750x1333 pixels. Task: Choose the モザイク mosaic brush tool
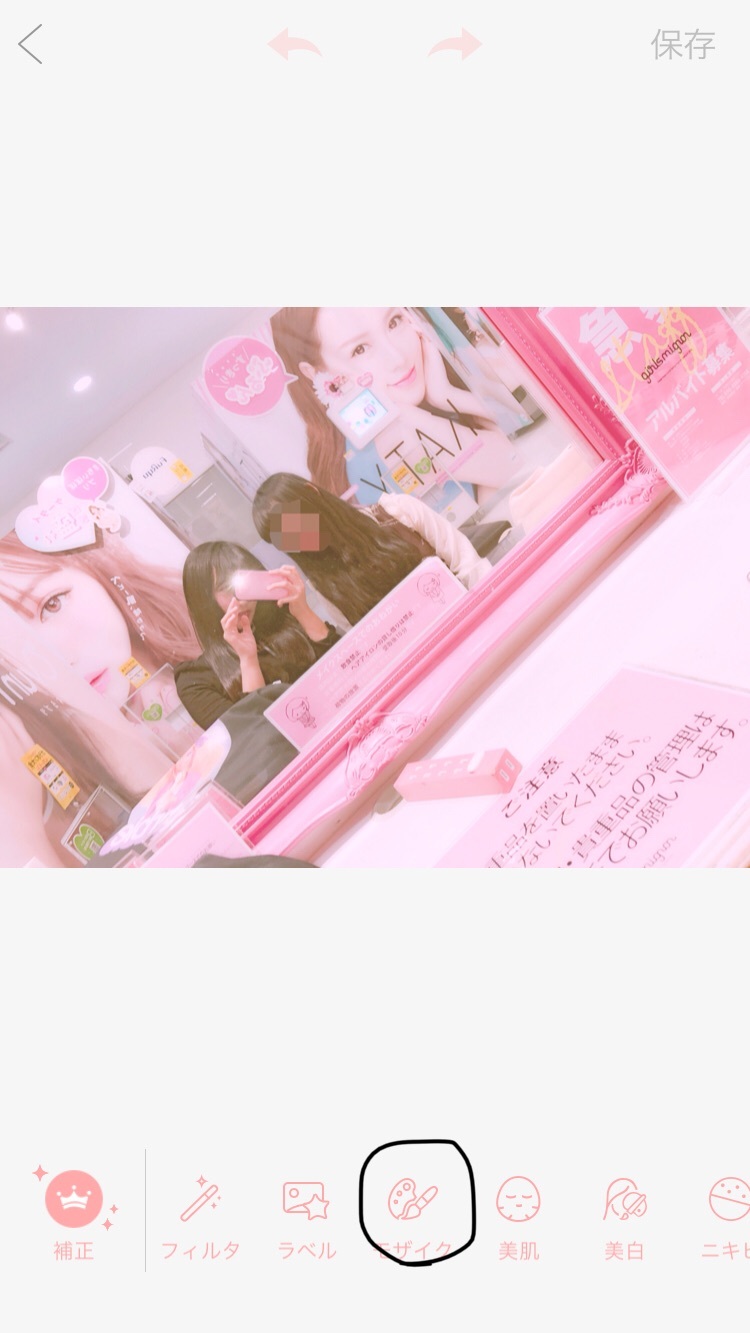coord(414,1212)
